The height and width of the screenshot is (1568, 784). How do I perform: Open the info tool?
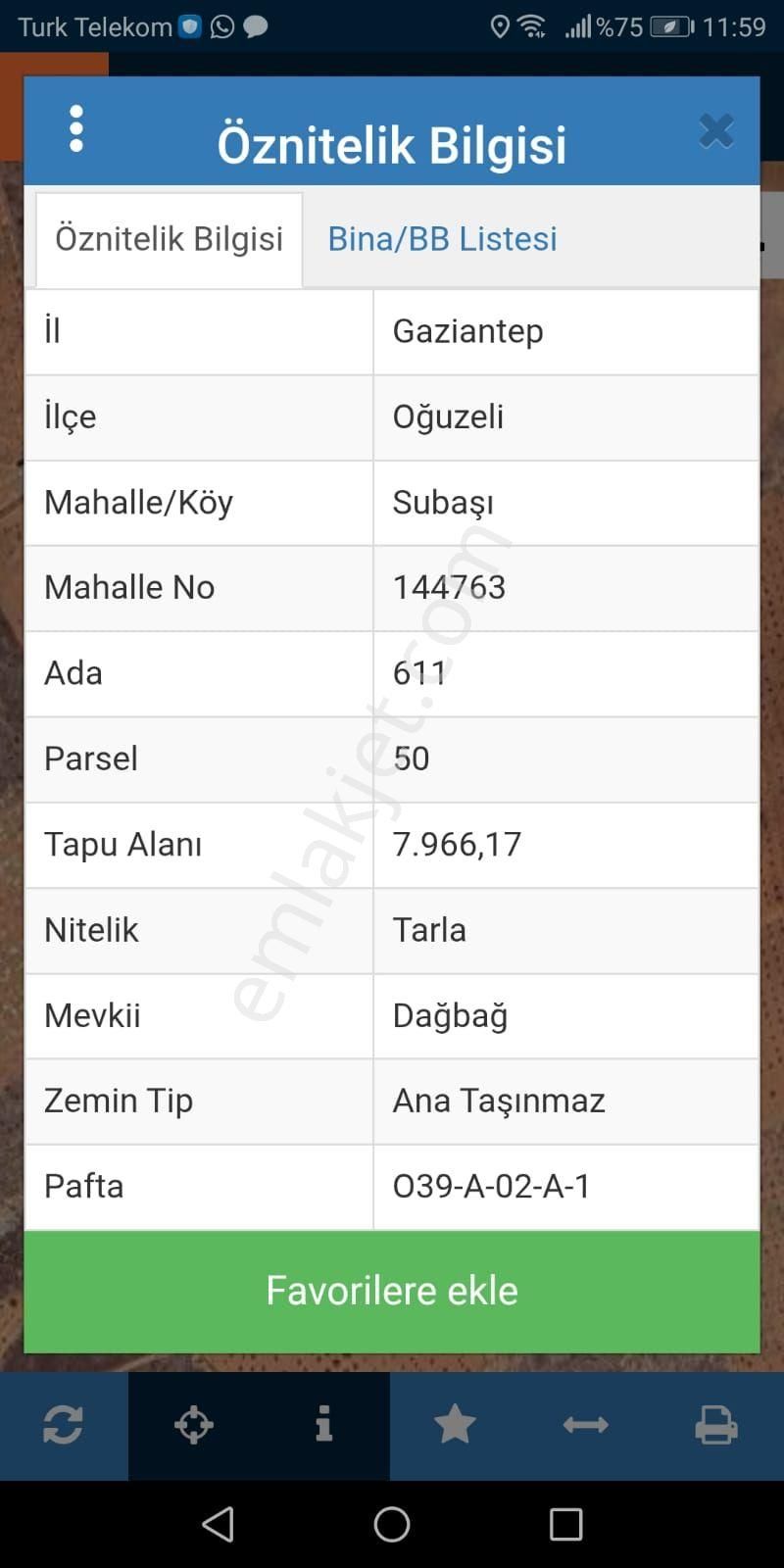point(324,1425)
